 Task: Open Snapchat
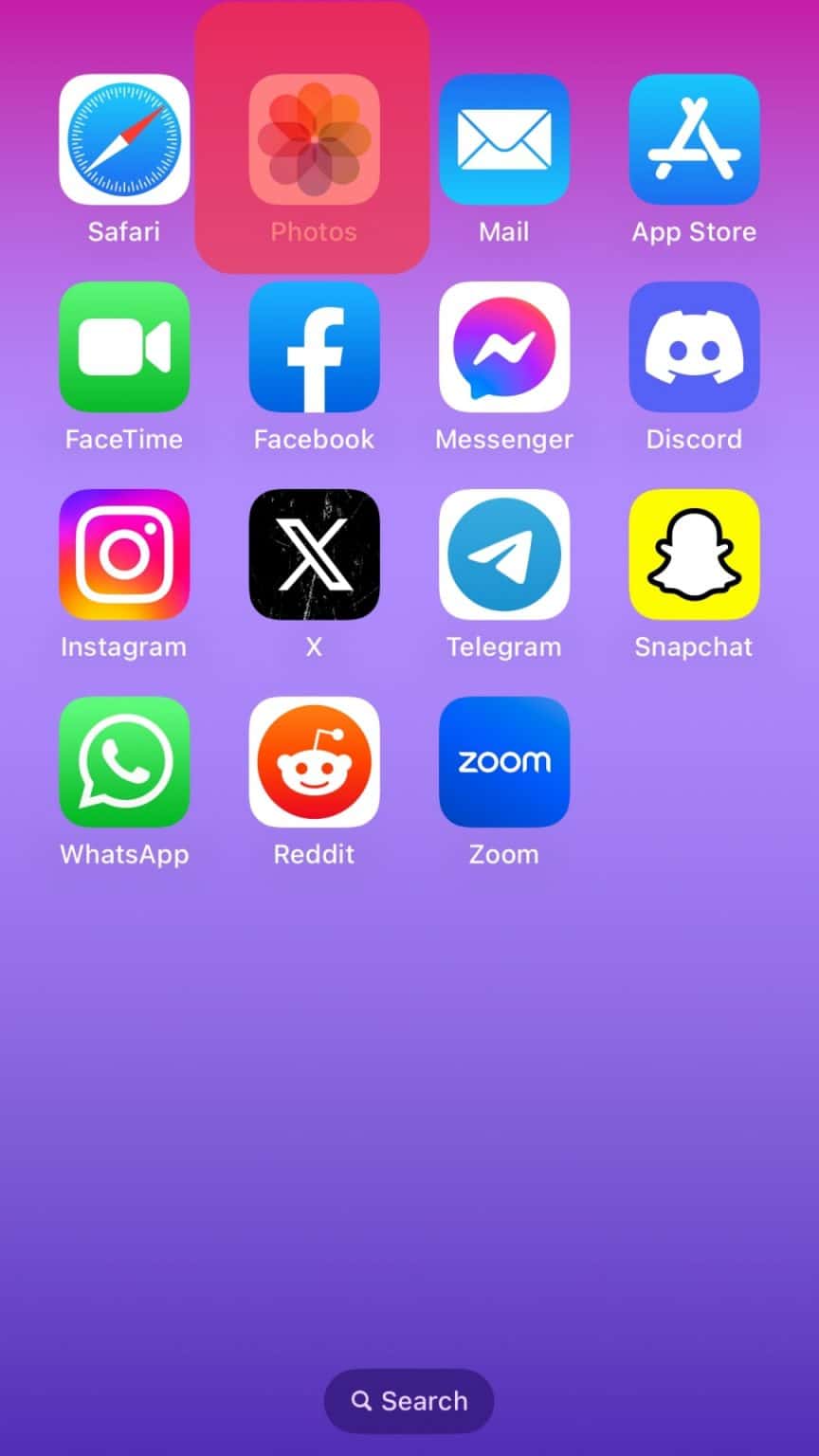pyautogui.click(x=693, y=555)
